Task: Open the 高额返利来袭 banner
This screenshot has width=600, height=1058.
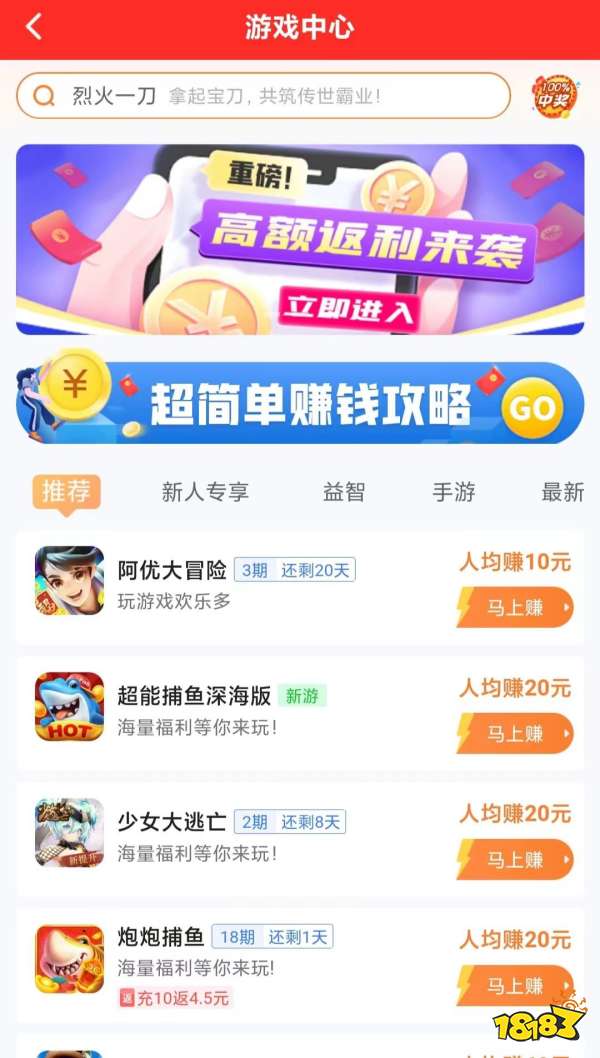Action: pos(300,239)
